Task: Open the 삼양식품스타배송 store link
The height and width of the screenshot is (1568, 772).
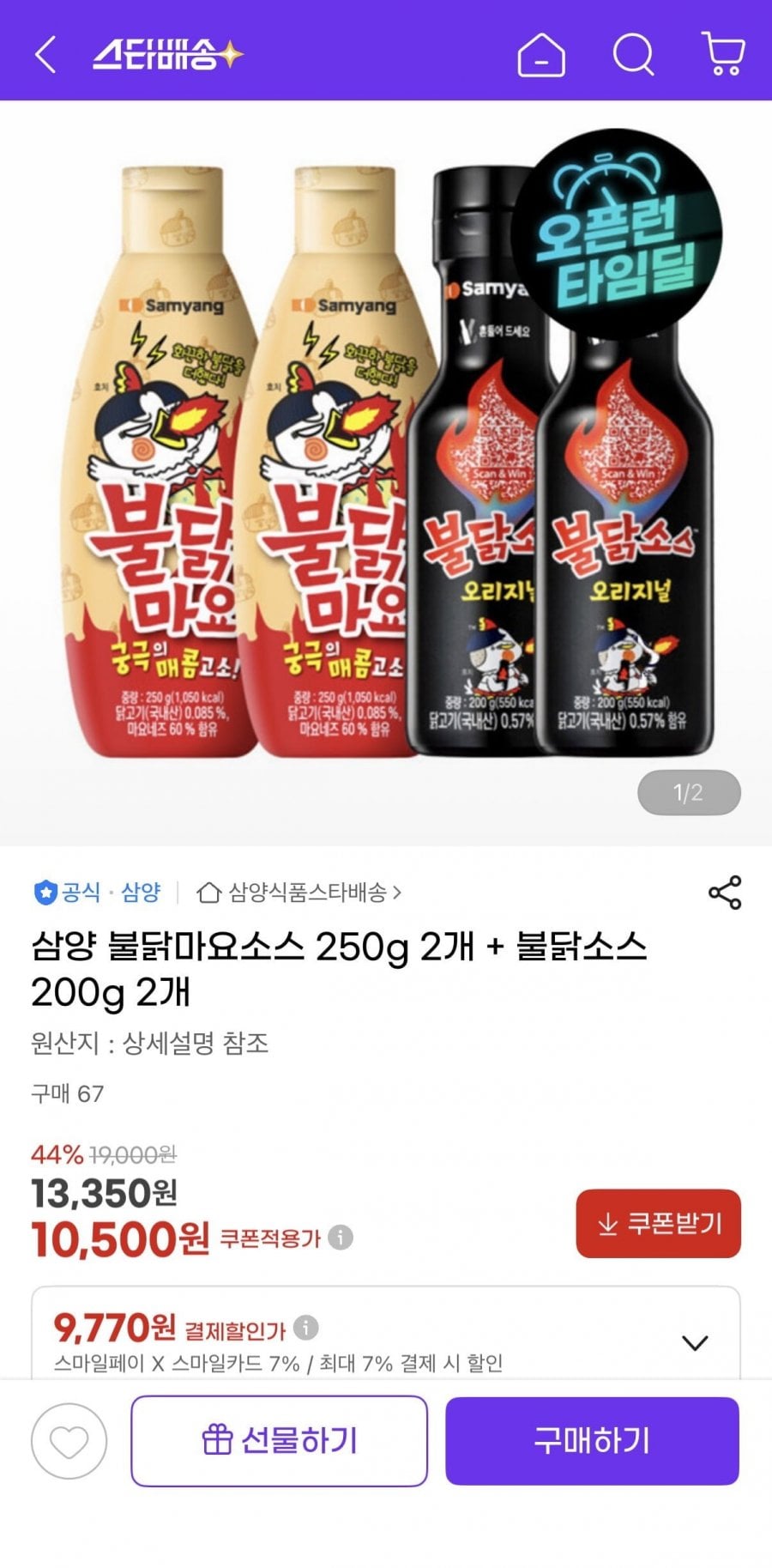Action: pos(300,893)
